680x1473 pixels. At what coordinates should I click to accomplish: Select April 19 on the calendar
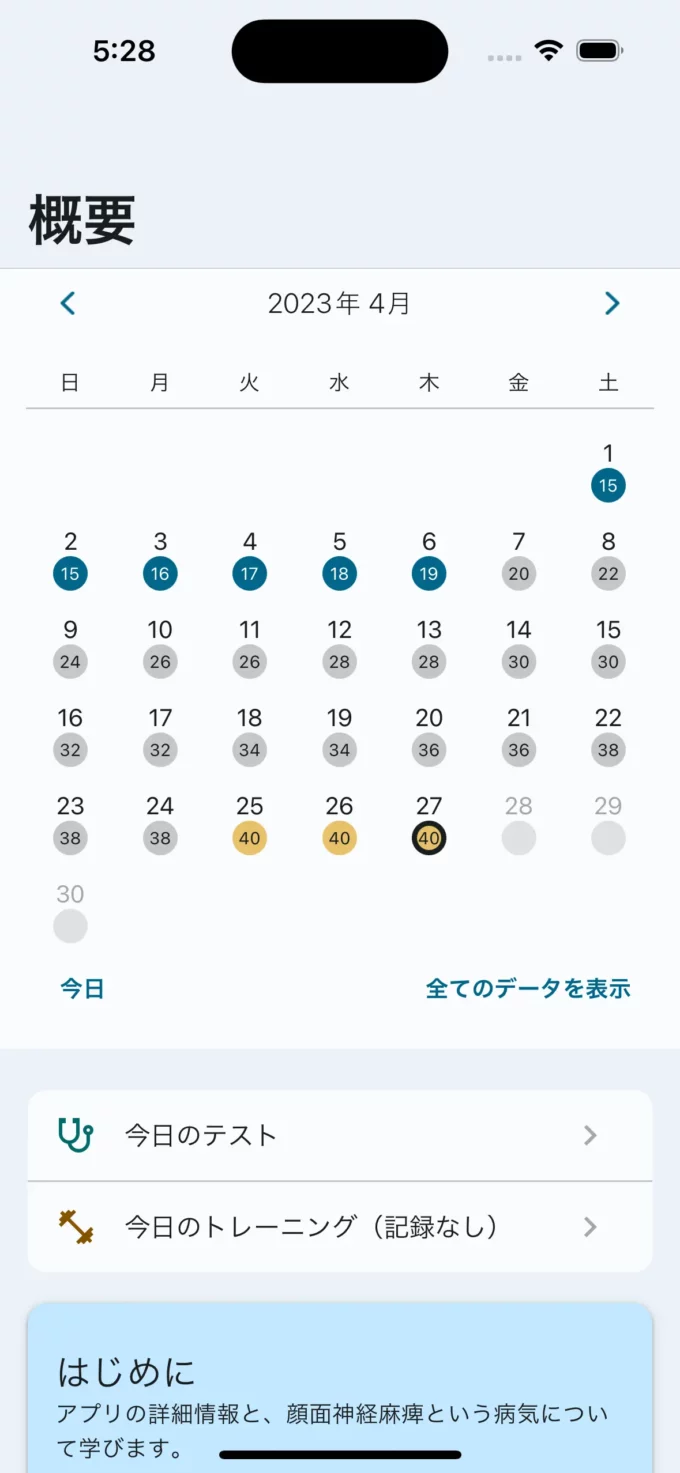(x=340, y=735)
